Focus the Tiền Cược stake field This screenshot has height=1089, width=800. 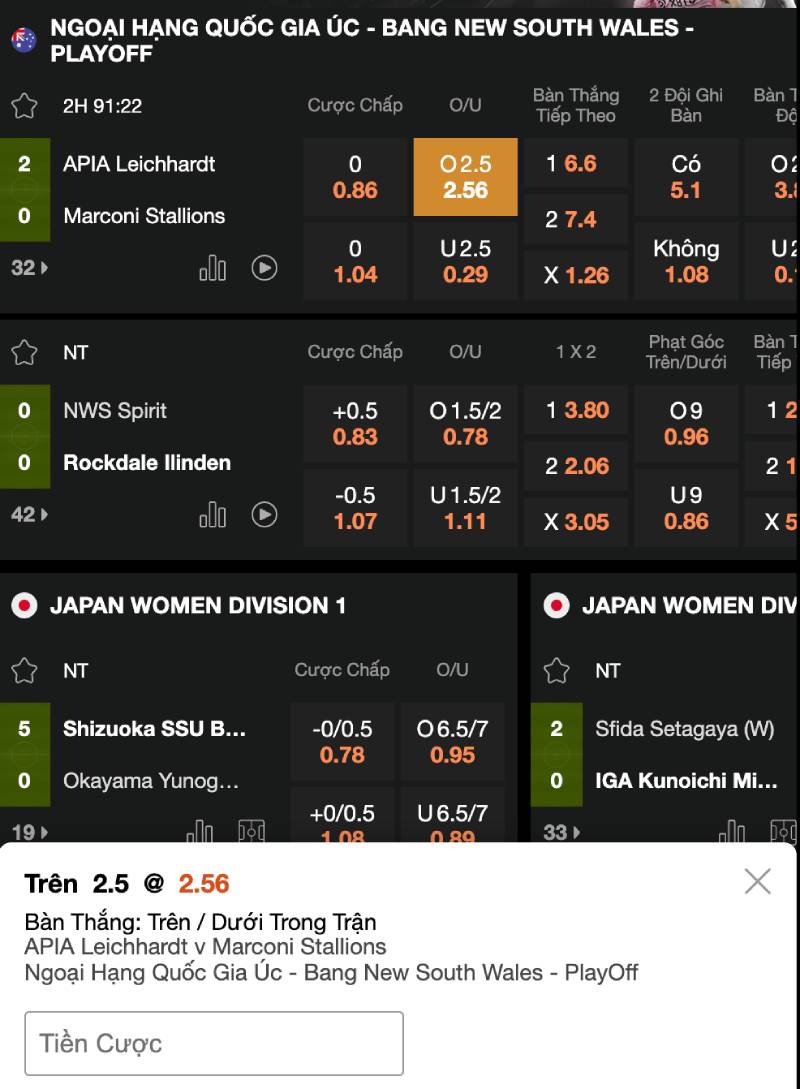click(x=214, y=1043)
